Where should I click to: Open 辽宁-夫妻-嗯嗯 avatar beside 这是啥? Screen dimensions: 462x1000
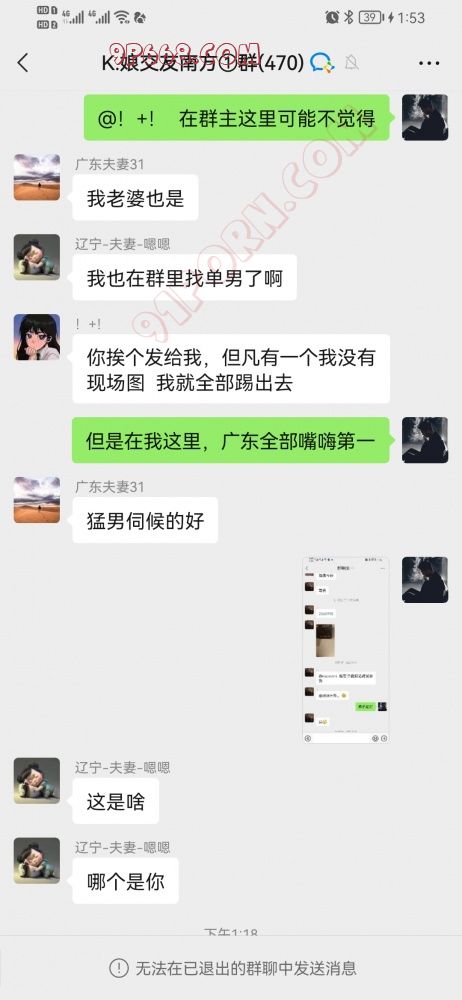[x=37, y=781]
